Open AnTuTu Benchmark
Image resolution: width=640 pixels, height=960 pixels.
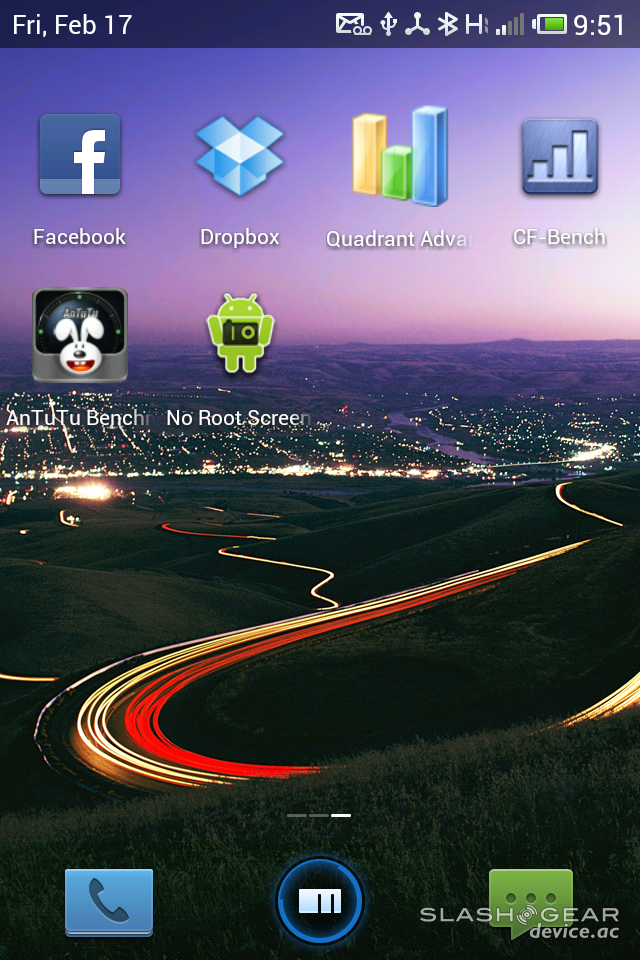click(x=80, y=336)
